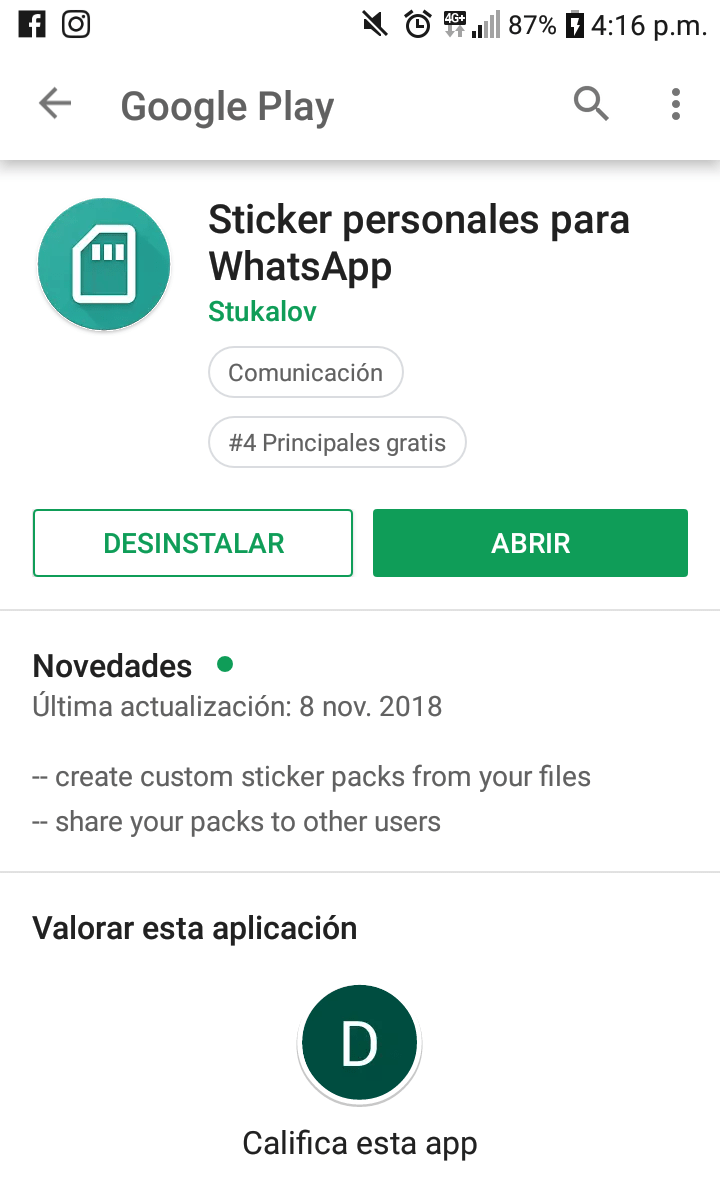This screenshot has width=720, height=1193.
Task: Open the Google Play search icon
Action: 591,104
